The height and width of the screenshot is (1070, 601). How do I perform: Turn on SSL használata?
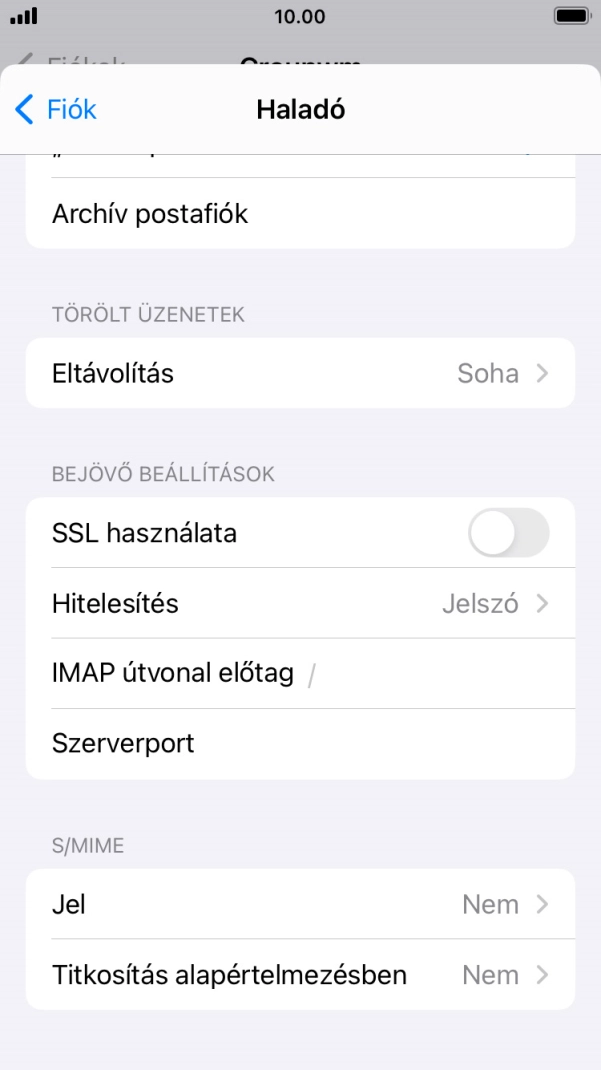508,533
